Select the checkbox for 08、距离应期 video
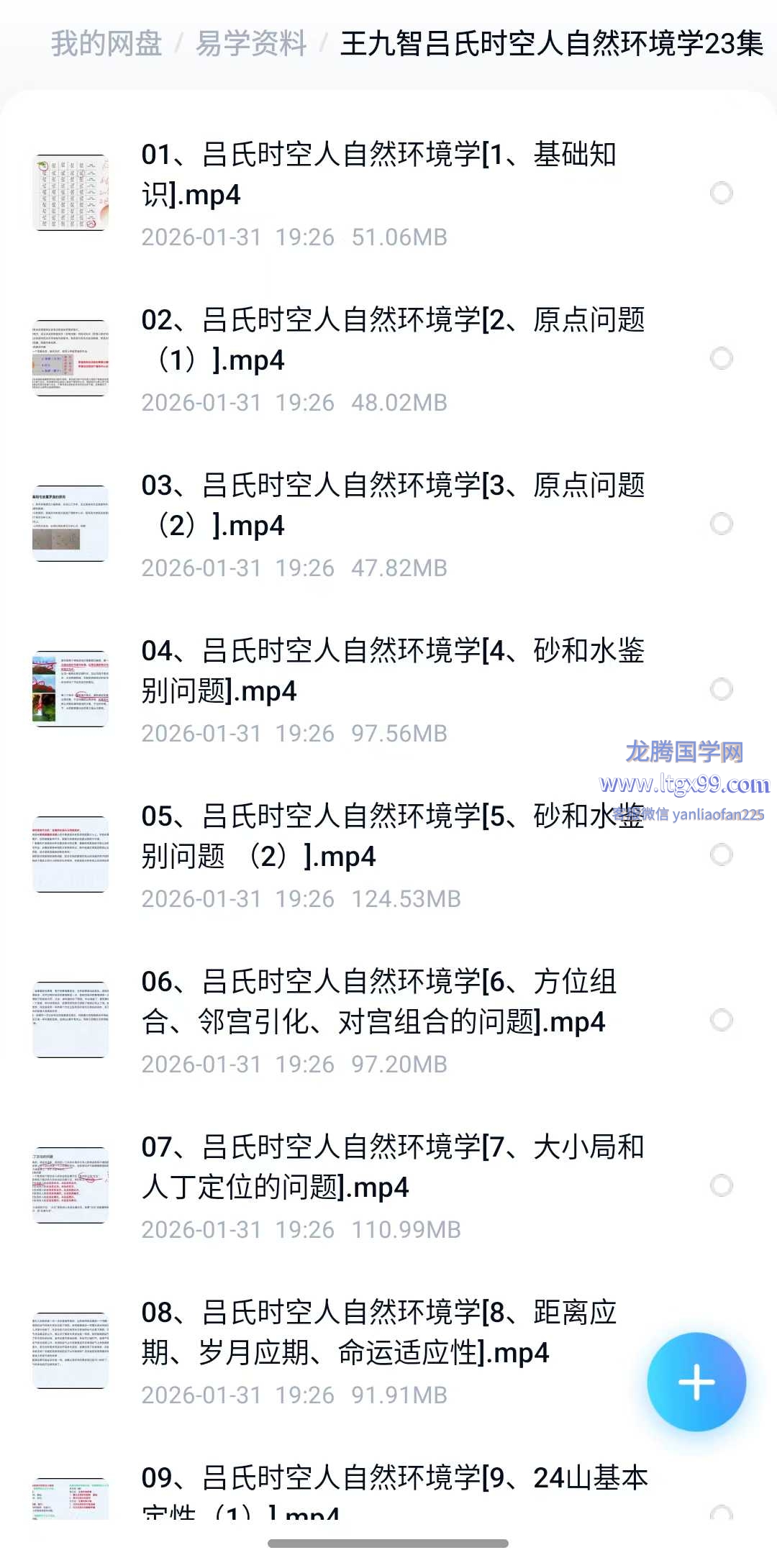Viewport: 777px width, 1568px height. pyautogui.click(x=721, y=1351)
